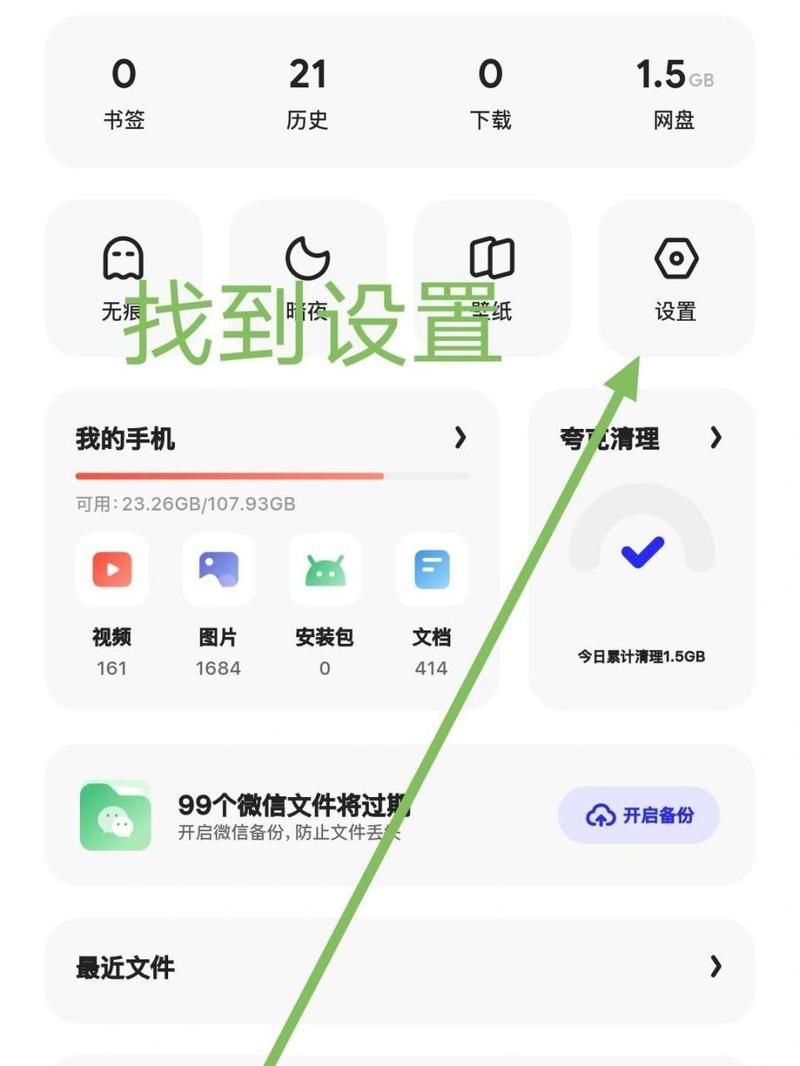View the 历史 browsing history
The height and width of the screenshot is (1066, 800).
click(307, 94)
